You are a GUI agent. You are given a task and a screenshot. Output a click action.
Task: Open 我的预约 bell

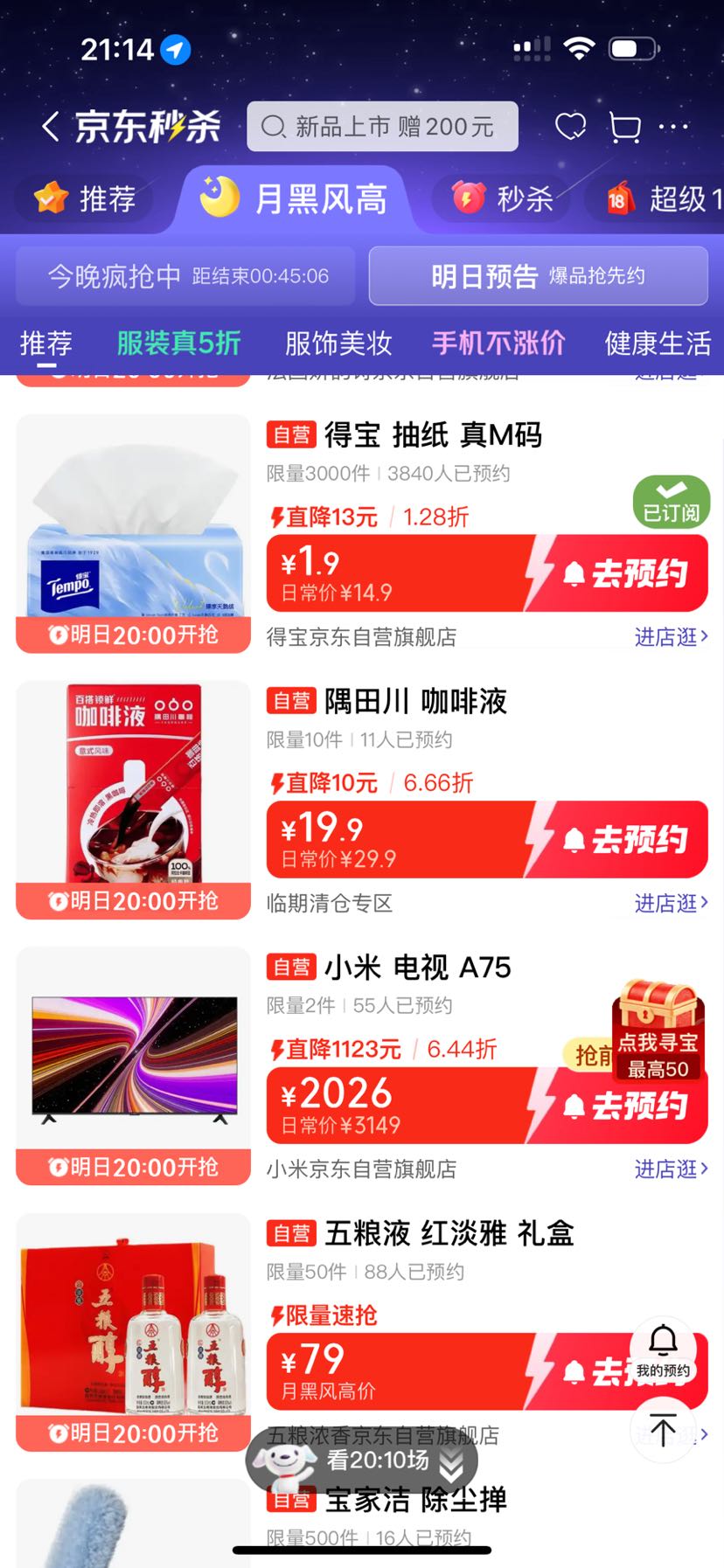coord(663,1349)
